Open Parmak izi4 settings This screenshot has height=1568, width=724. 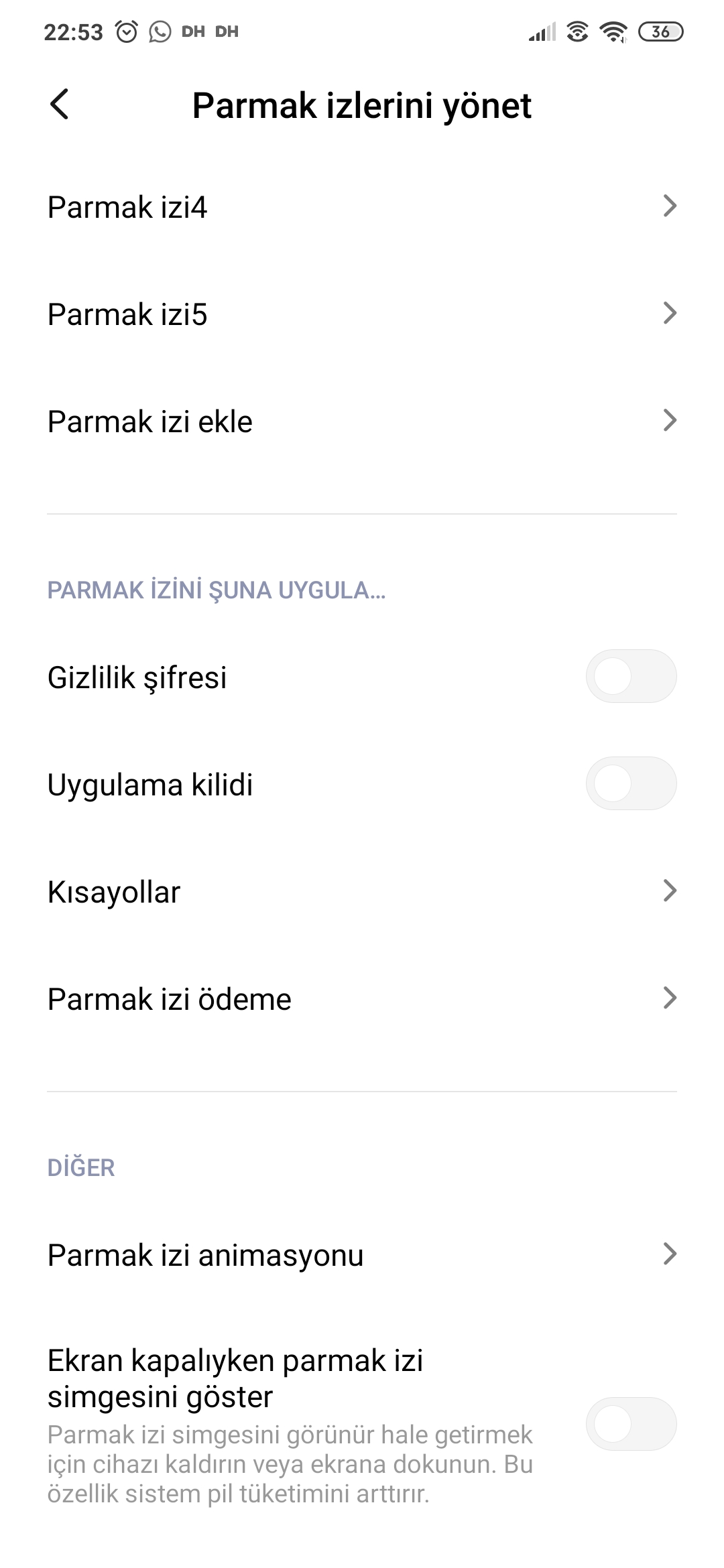tap(362, 206)
